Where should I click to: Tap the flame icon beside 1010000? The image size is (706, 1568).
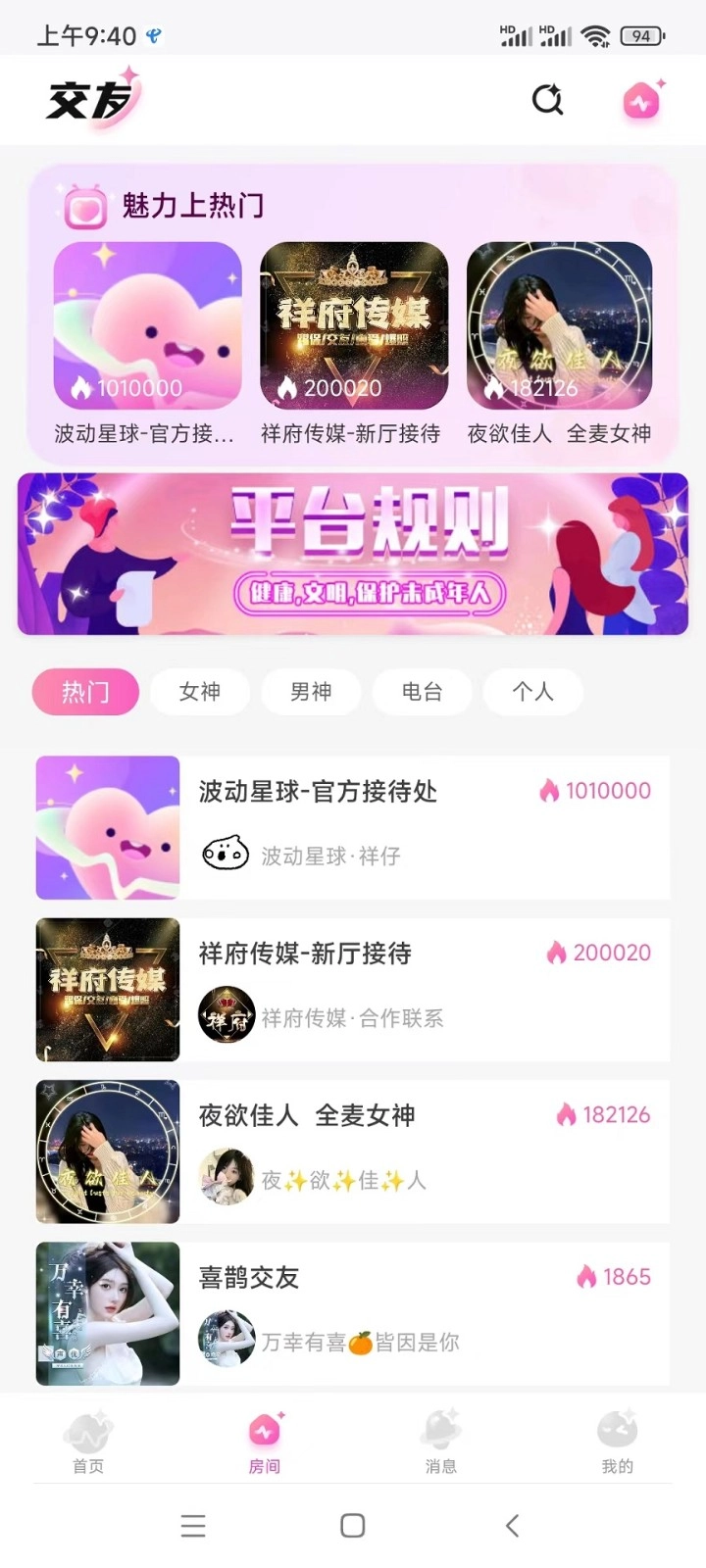click(x=551, y=790)
